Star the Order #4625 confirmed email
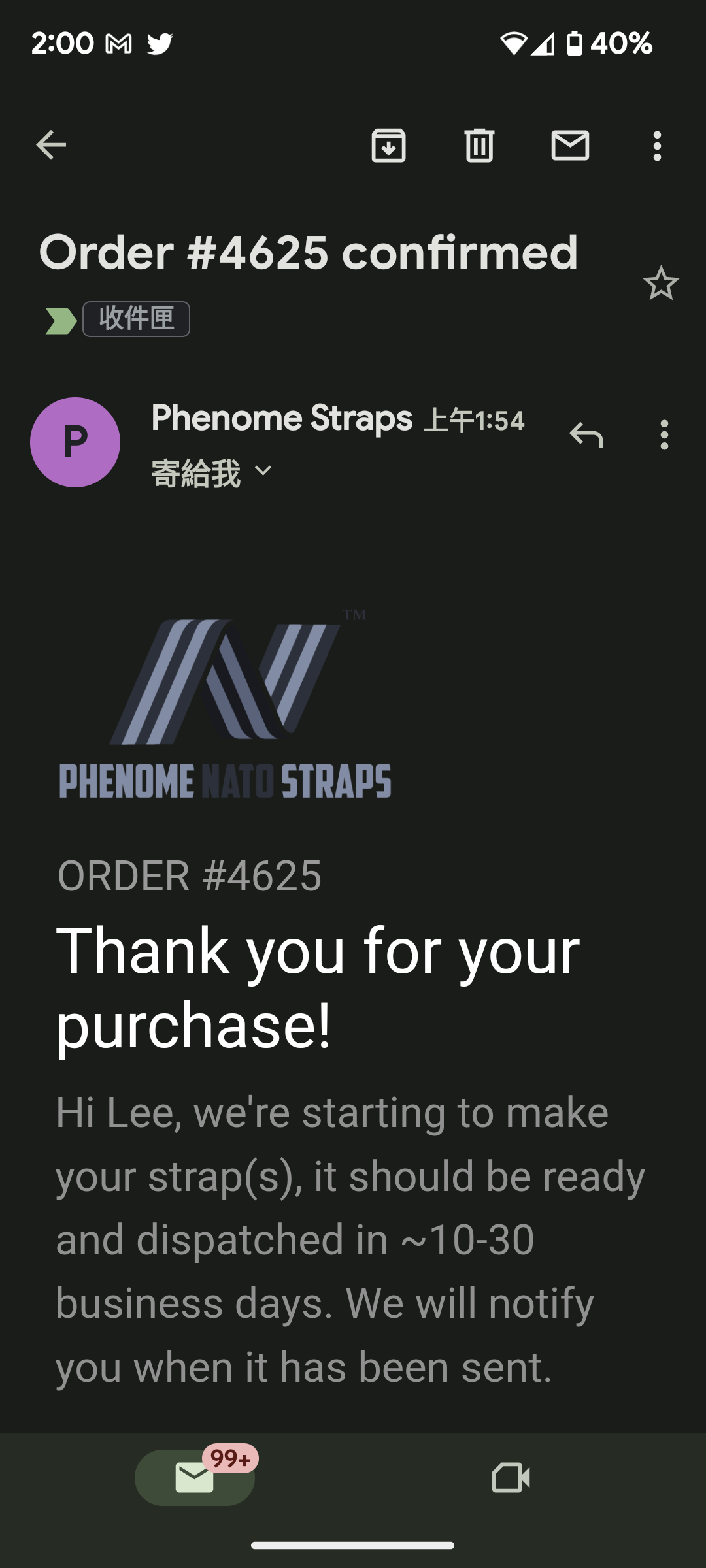 tap(661, 283)
